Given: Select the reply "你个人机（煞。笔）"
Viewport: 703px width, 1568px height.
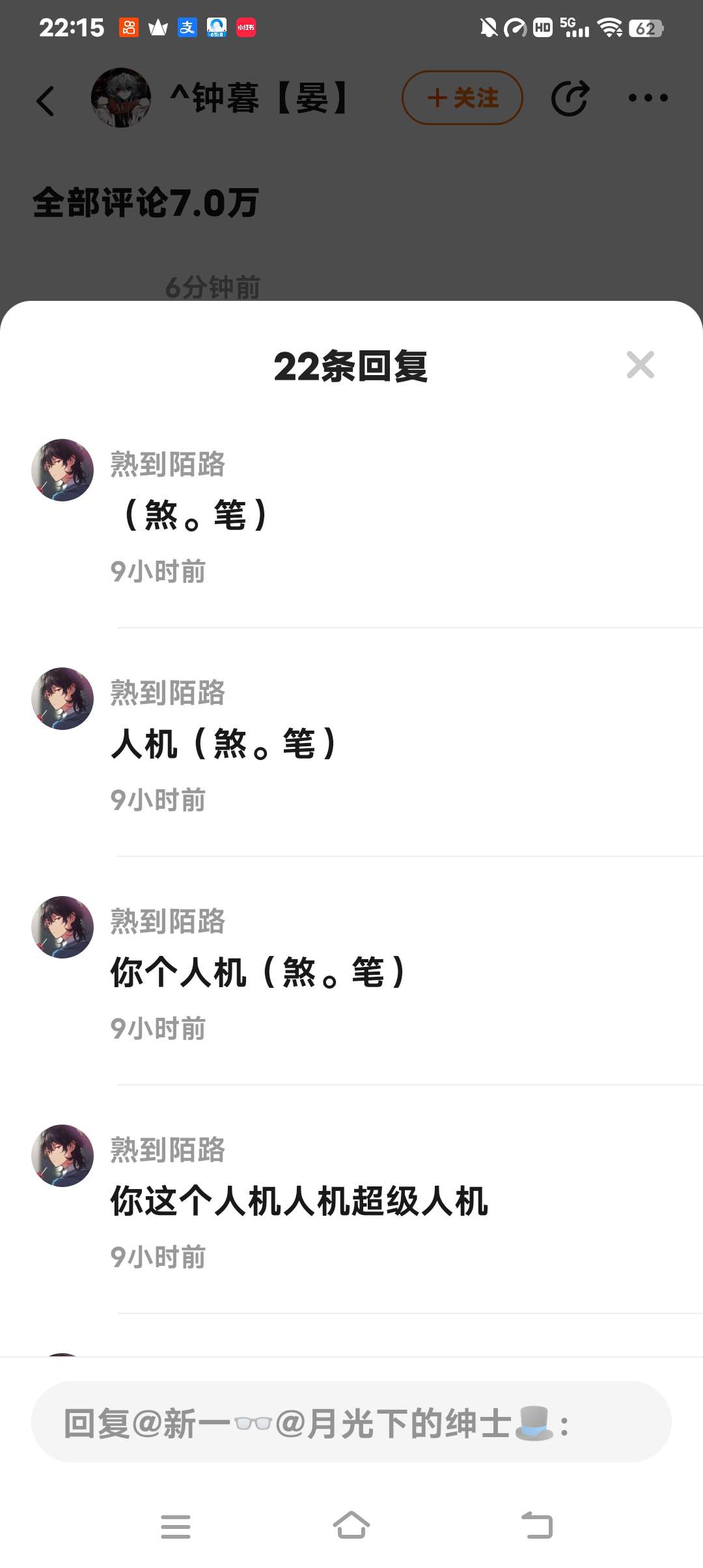Looking at the screenshot, I should (258, 972).
